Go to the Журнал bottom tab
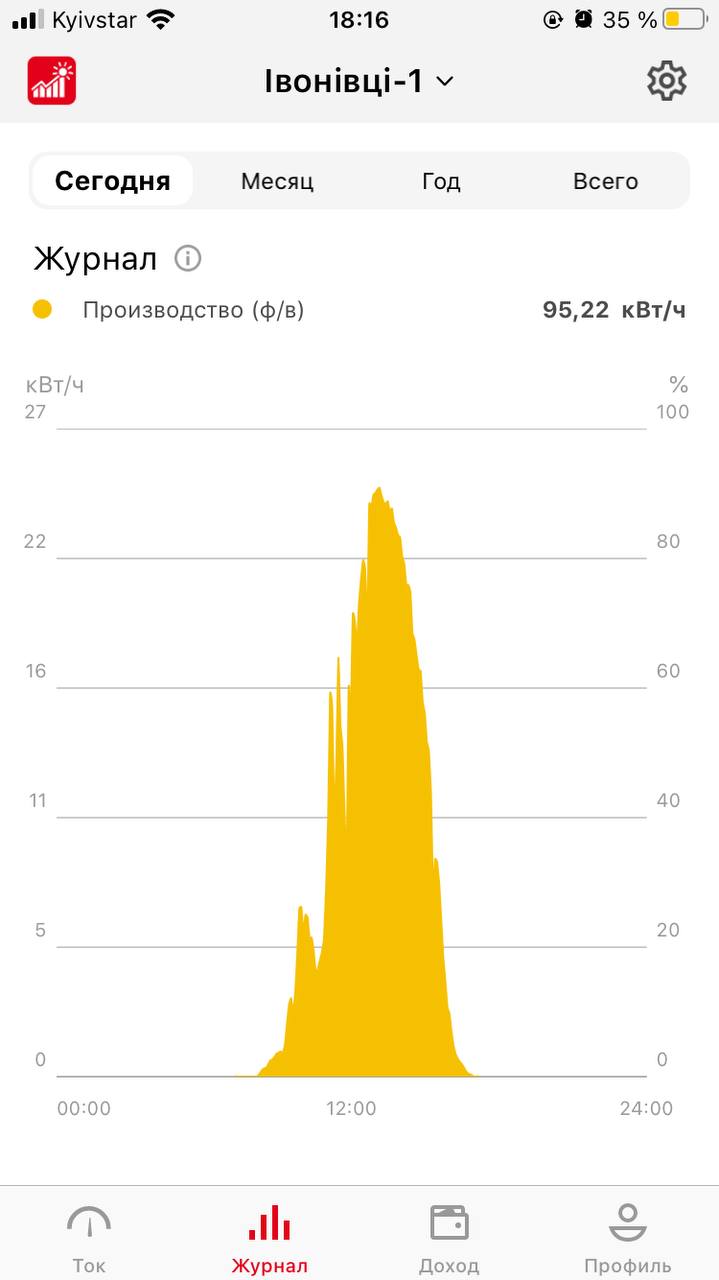This screenshot has width=719, height=1280. coord(269,1237)
